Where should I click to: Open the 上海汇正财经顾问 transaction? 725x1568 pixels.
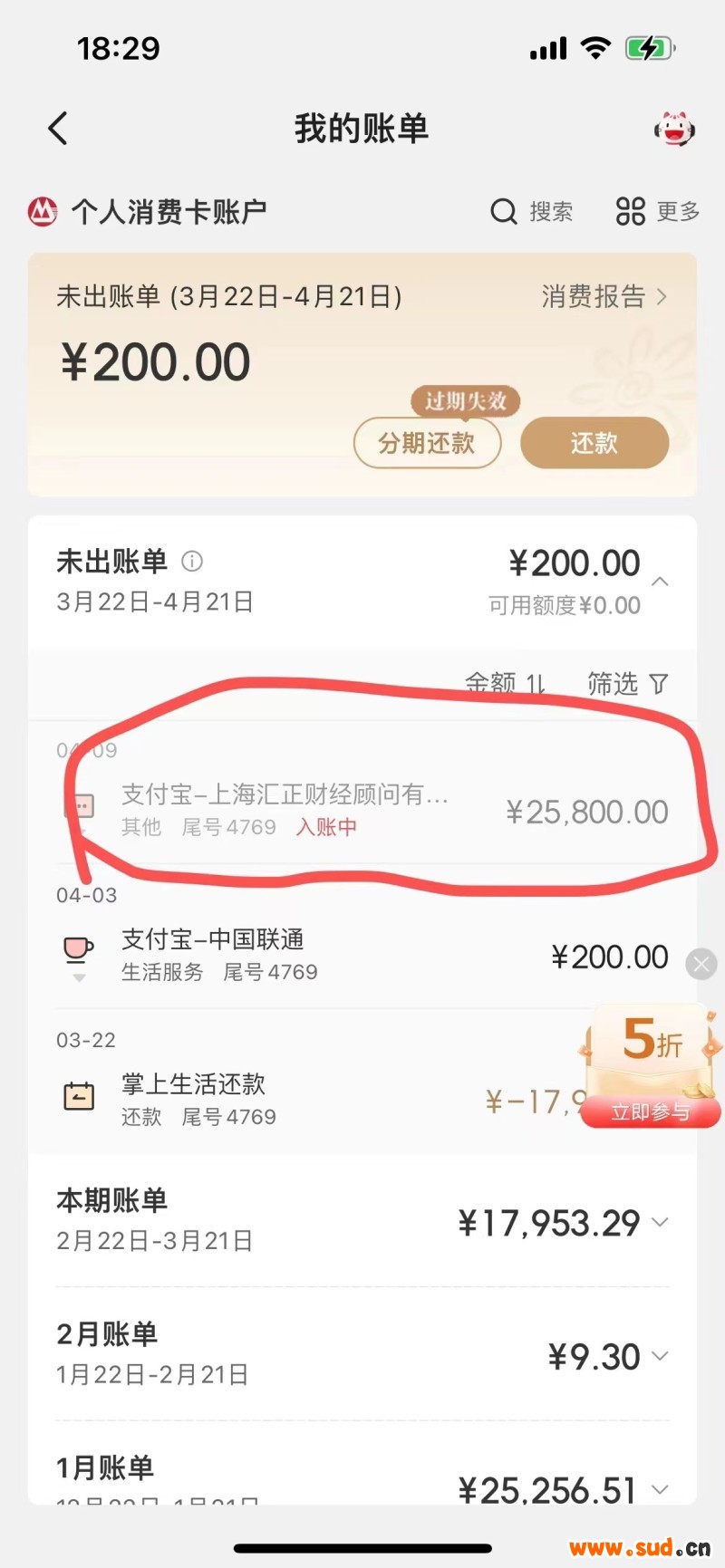pyautogui.click(x=362, y=810)
